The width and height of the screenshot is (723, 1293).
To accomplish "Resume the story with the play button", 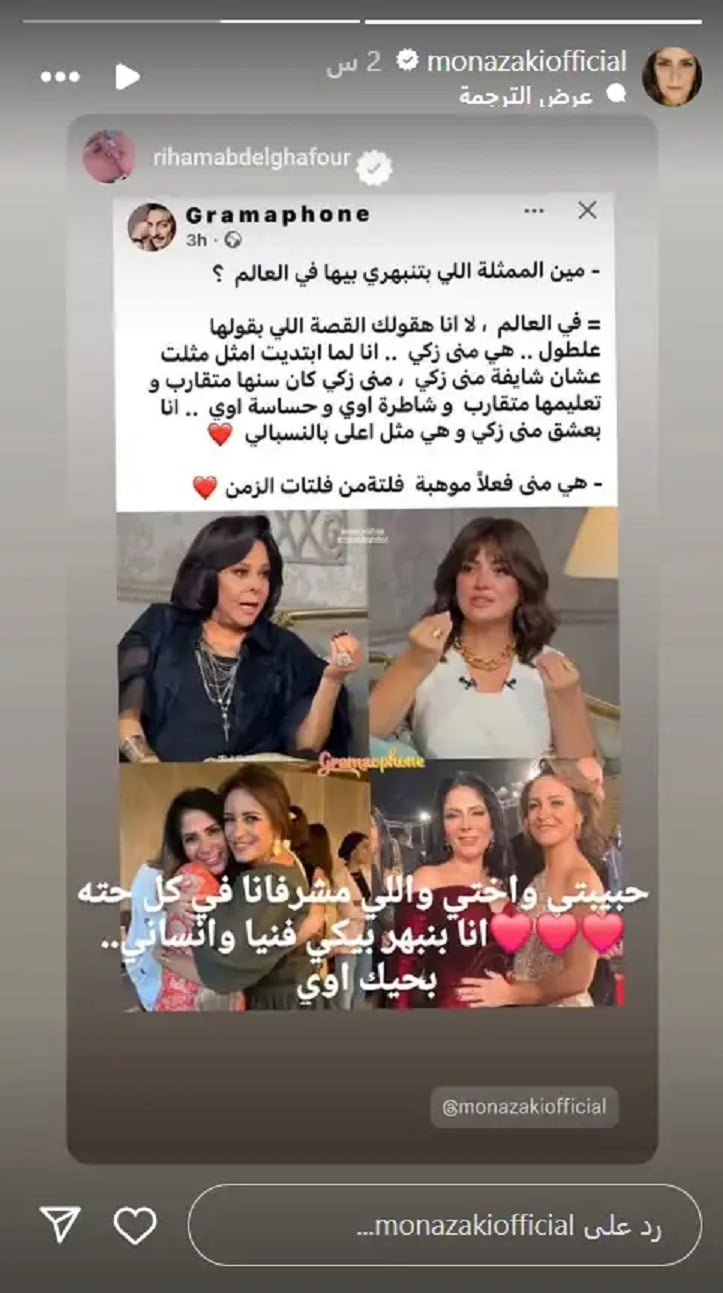I will [x=127, y=77].
